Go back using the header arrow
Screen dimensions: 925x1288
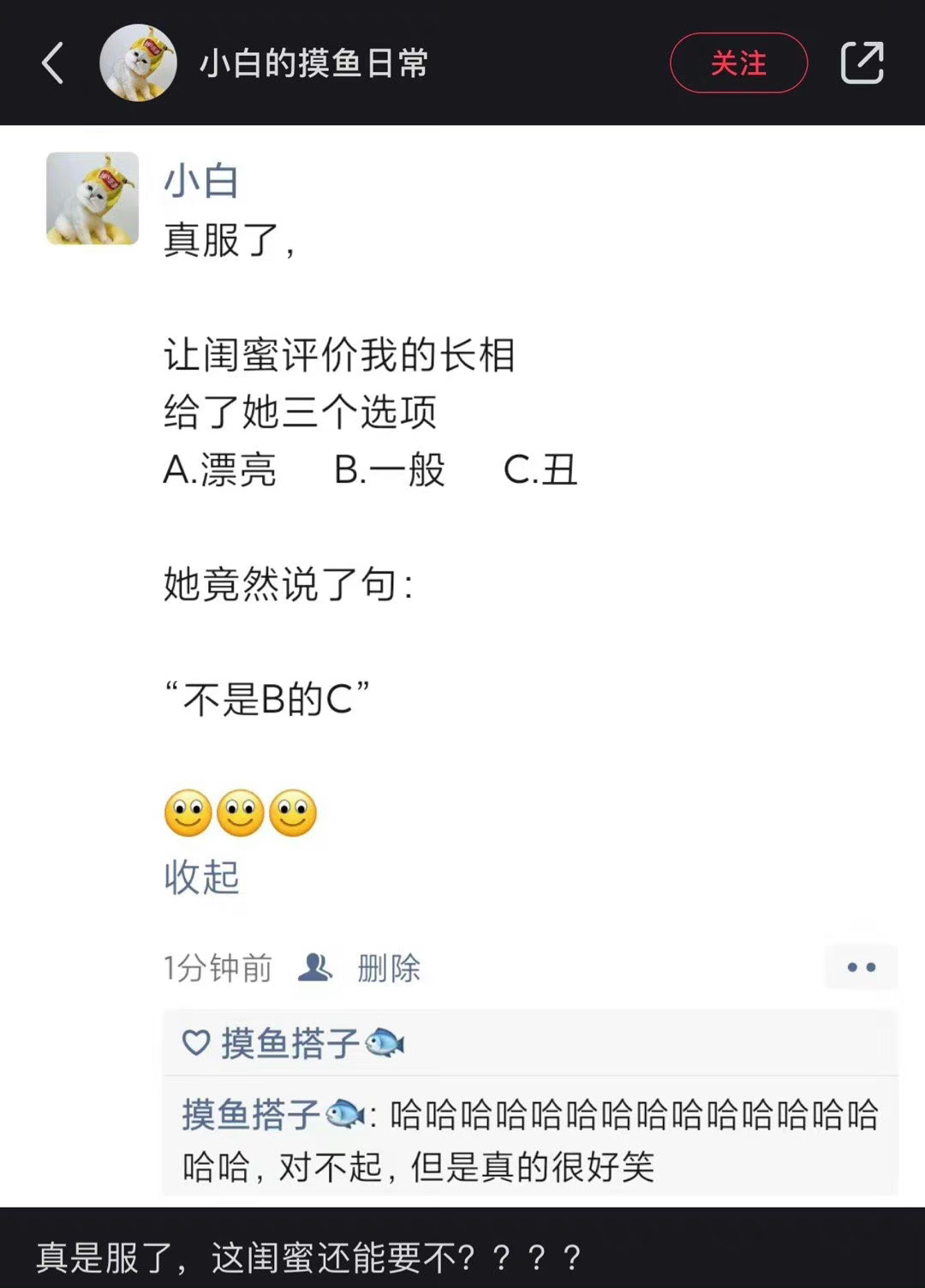click(x=53, y=63)
